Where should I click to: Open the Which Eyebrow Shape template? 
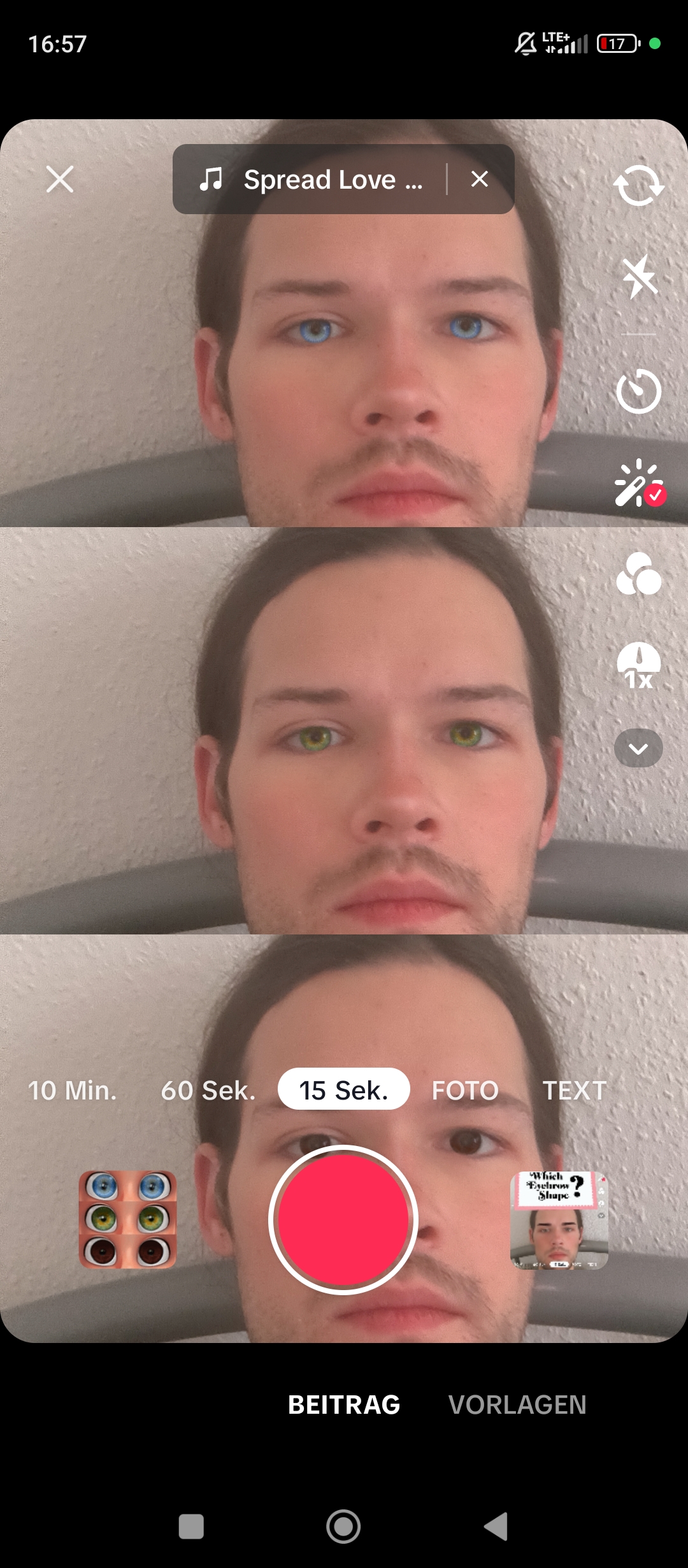(560, 1219)
